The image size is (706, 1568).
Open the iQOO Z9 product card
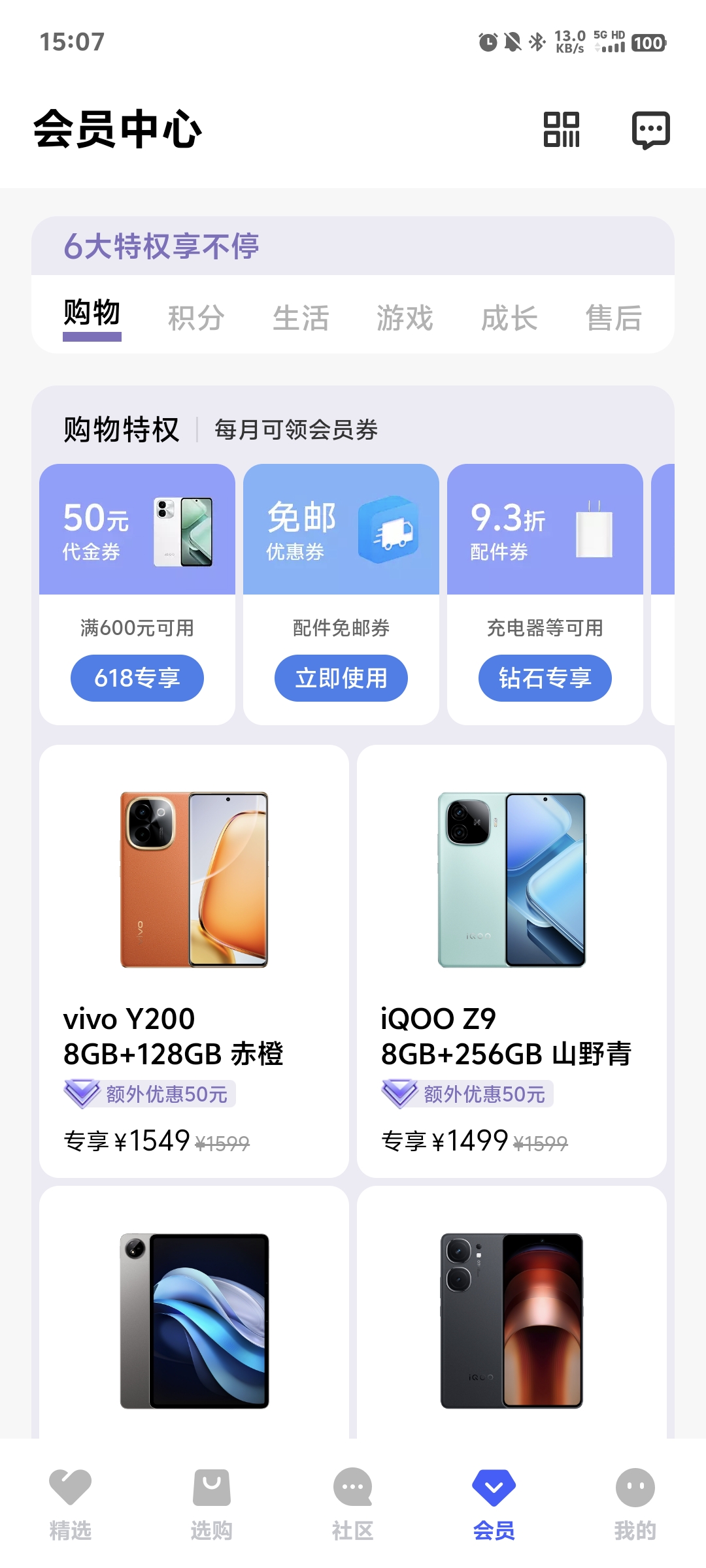click(x=512, y=960)
